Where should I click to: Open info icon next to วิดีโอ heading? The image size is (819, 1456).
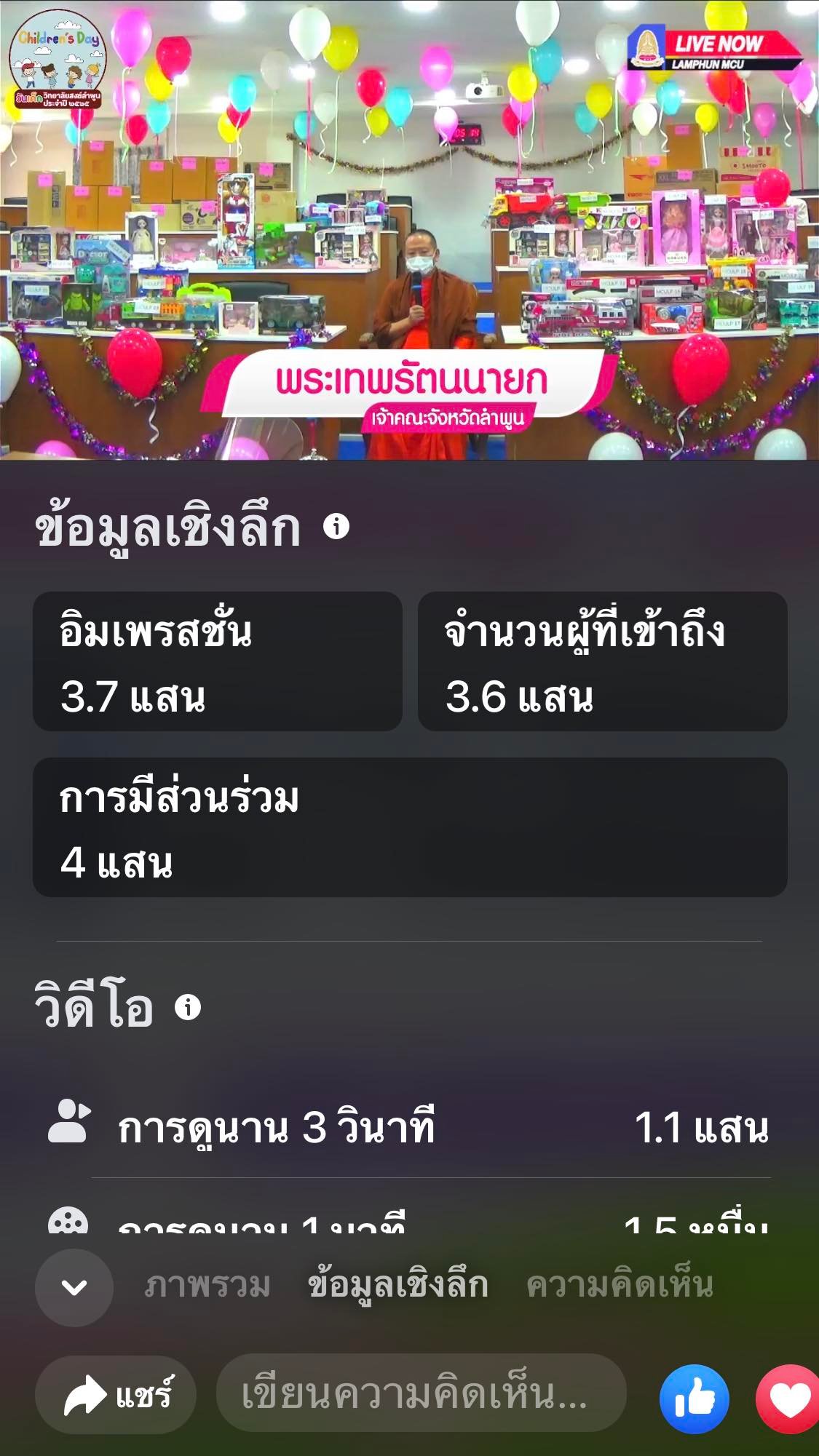click(x=188, y=1007)
